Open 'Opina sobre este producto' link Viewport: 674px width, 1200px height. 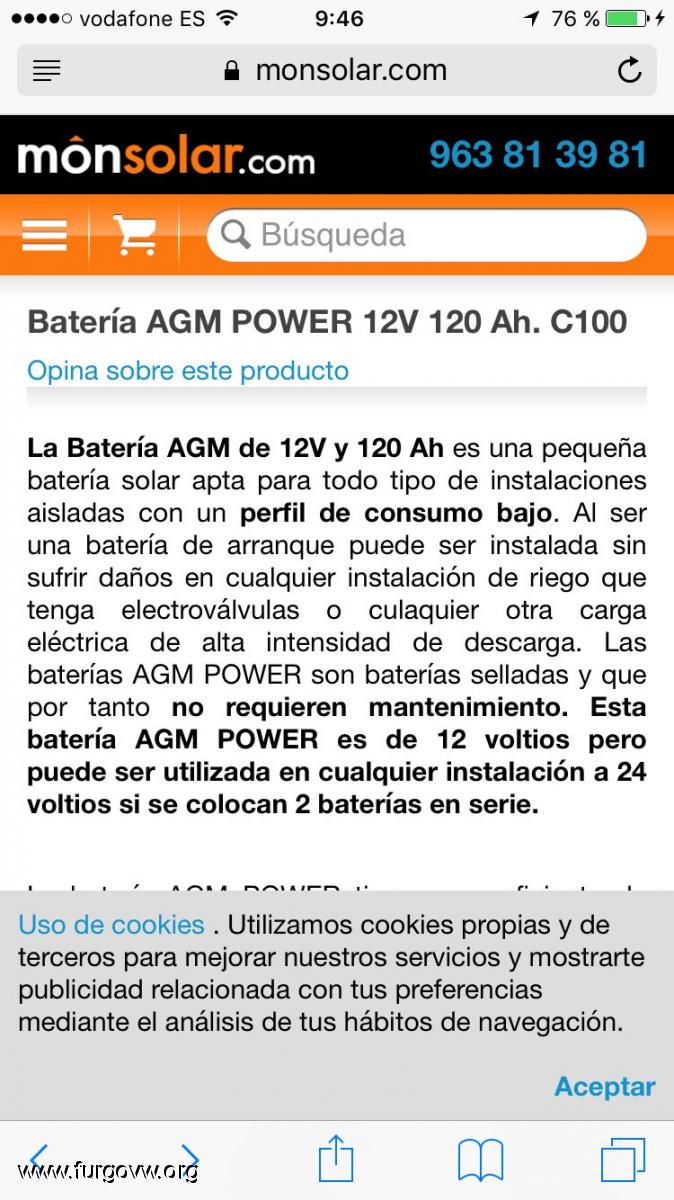coord(188,371)
